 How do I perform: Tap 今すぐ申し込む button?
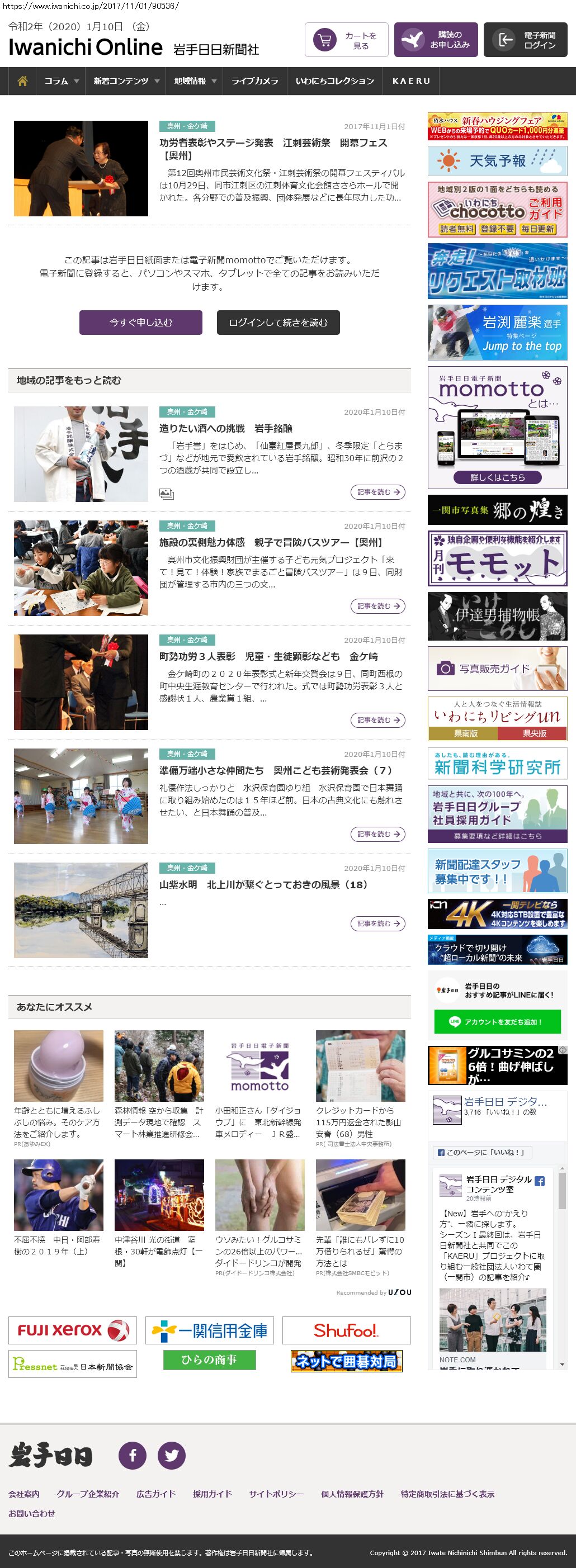[x=141, y=323]
